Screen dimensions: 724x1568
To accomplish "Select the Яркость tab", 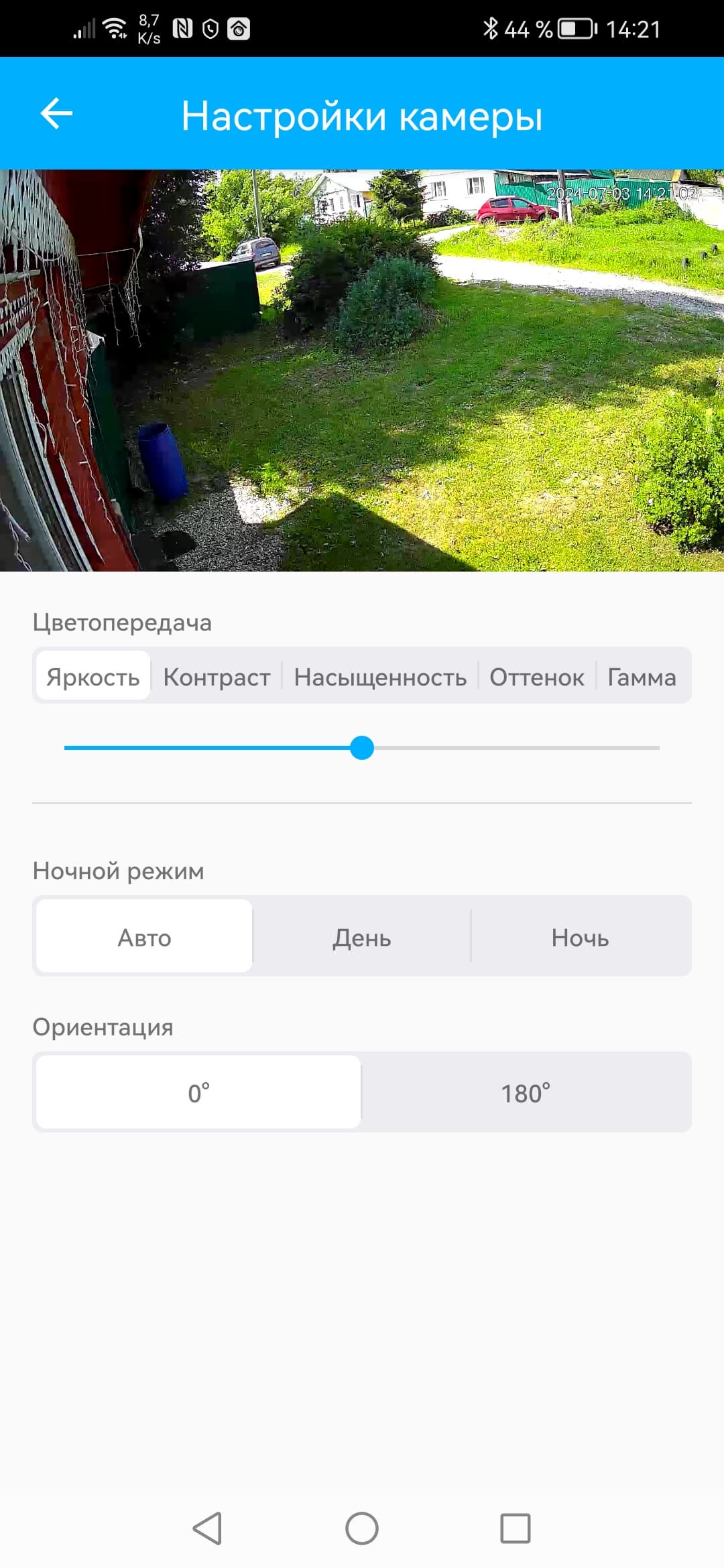I will (93, 676).
